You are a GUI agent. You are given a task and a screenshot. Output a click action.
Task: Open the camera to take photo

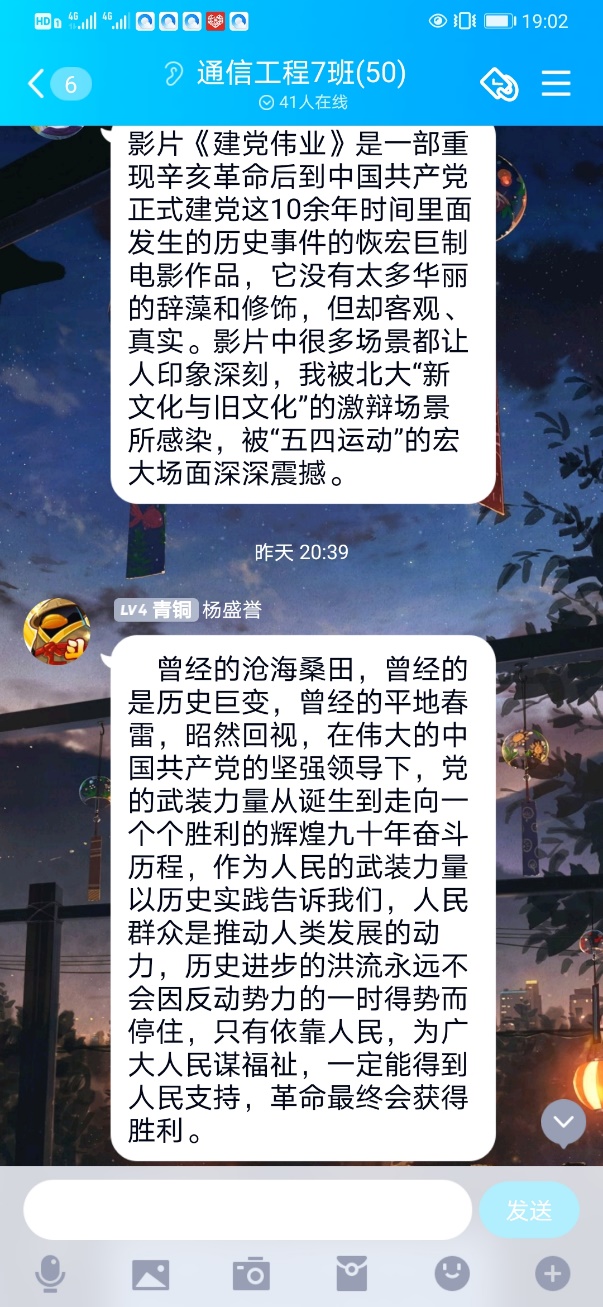(251, 1273)
